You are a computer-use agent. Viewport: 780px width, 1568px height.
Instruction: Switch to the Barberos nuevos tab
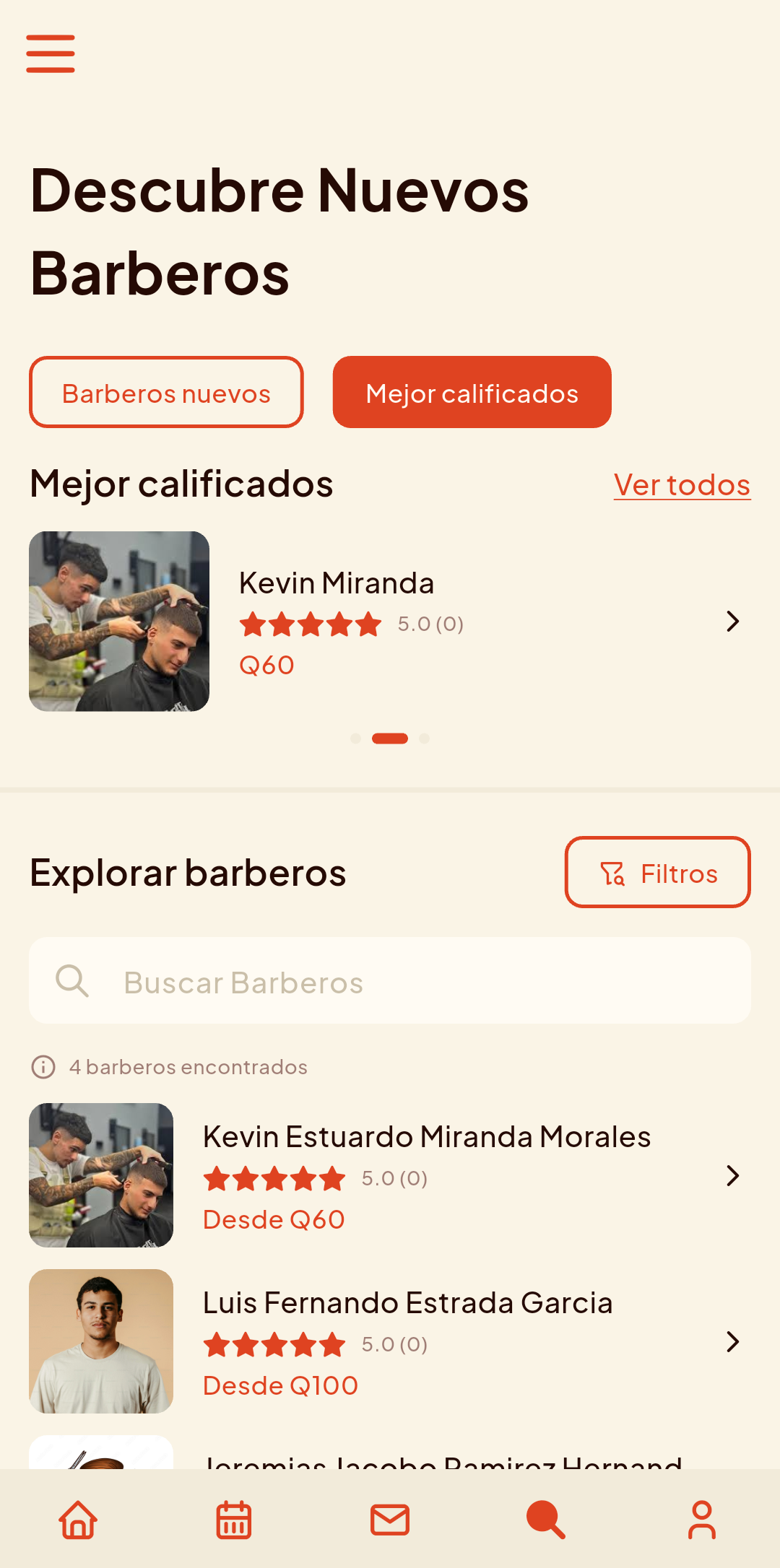pos(165,392)
